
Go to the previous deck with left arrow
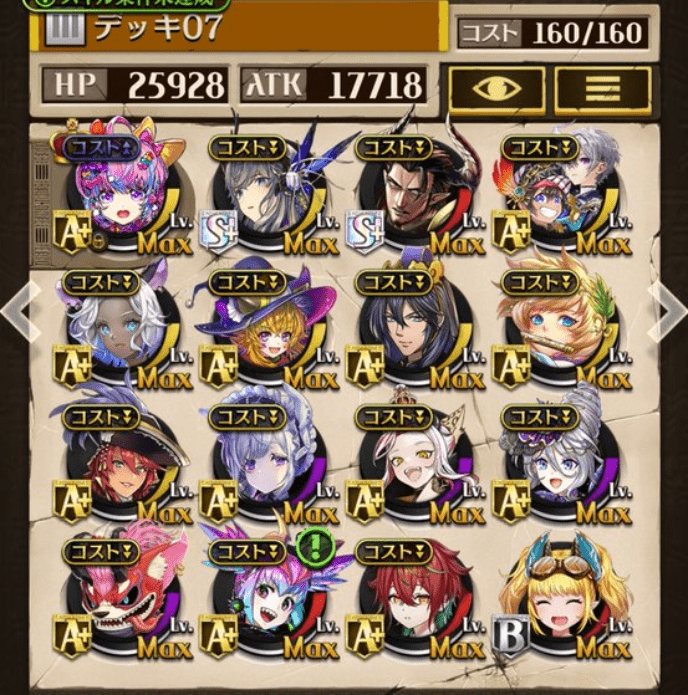pos(17,314)
